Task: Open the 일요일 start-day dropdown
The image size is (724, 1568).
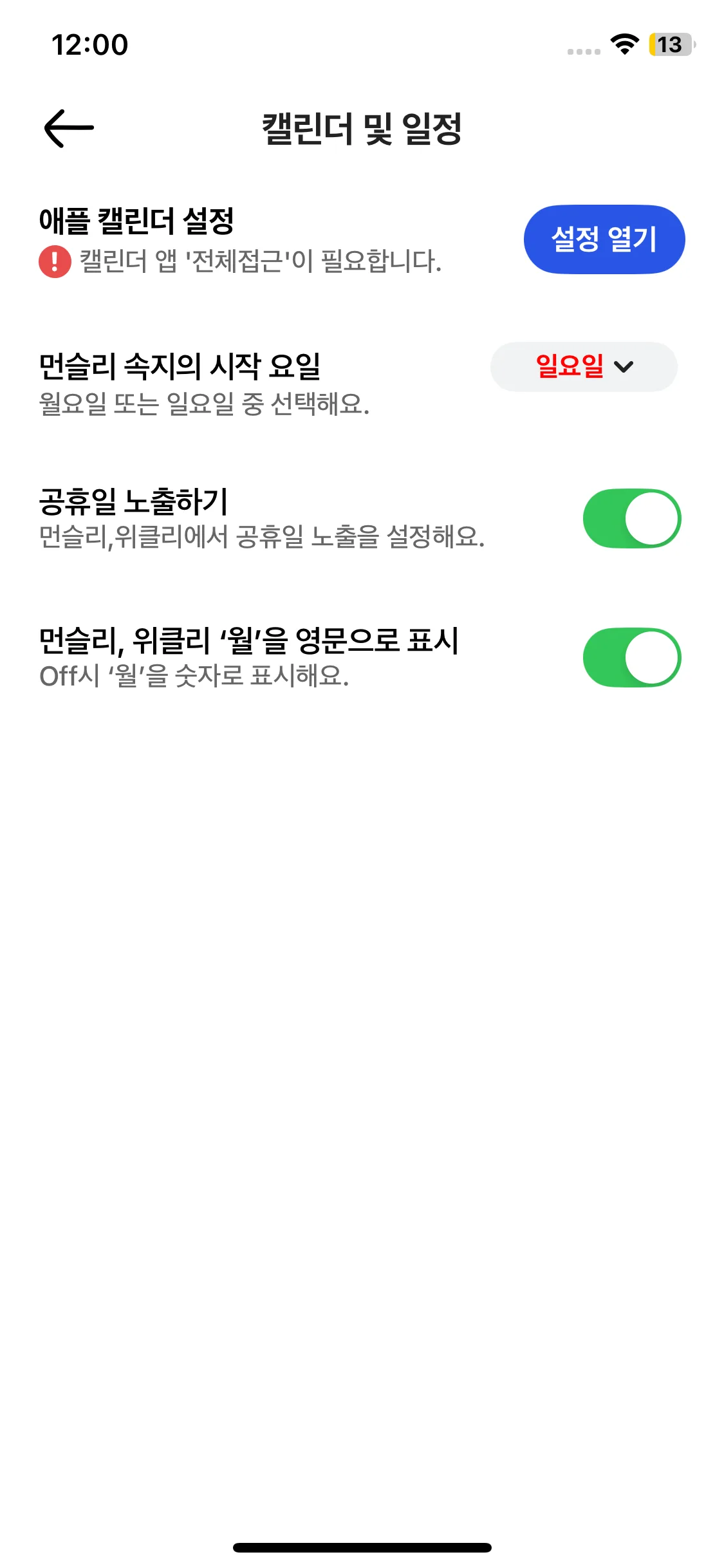Action: coord(583,366)
